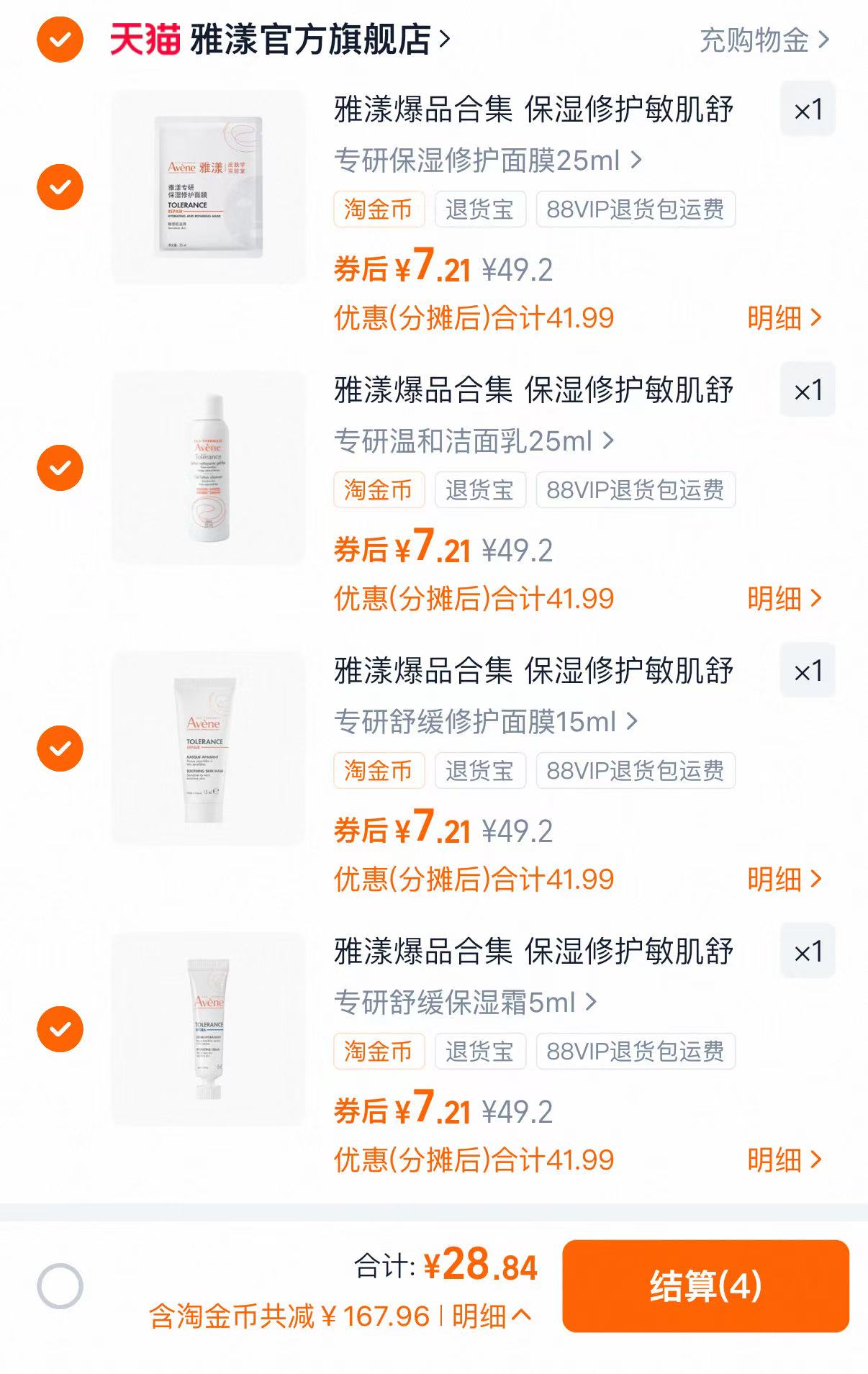Click the 88VIP退货包运费 badge on the soothing mask
The width and height of the screenshot is (868, 1374).
pyautogui.click(x=634, y=771)
